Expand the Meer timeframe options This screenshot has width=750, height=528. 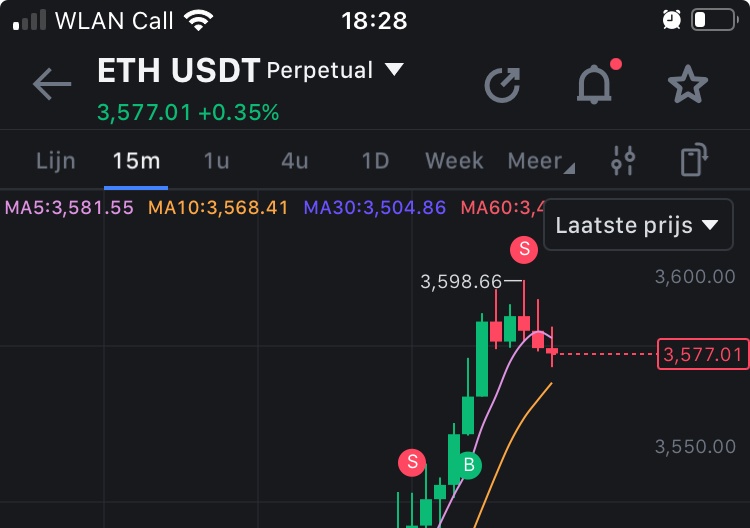pyautogui.click(x=540, y=161)
